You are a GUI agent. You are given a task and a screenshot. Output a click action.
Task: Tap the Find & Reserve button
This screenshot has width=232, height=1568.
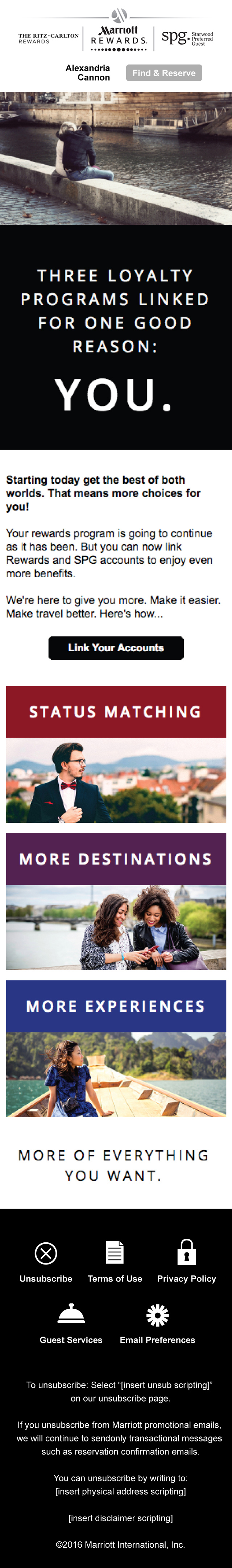[x=164, y=73]
